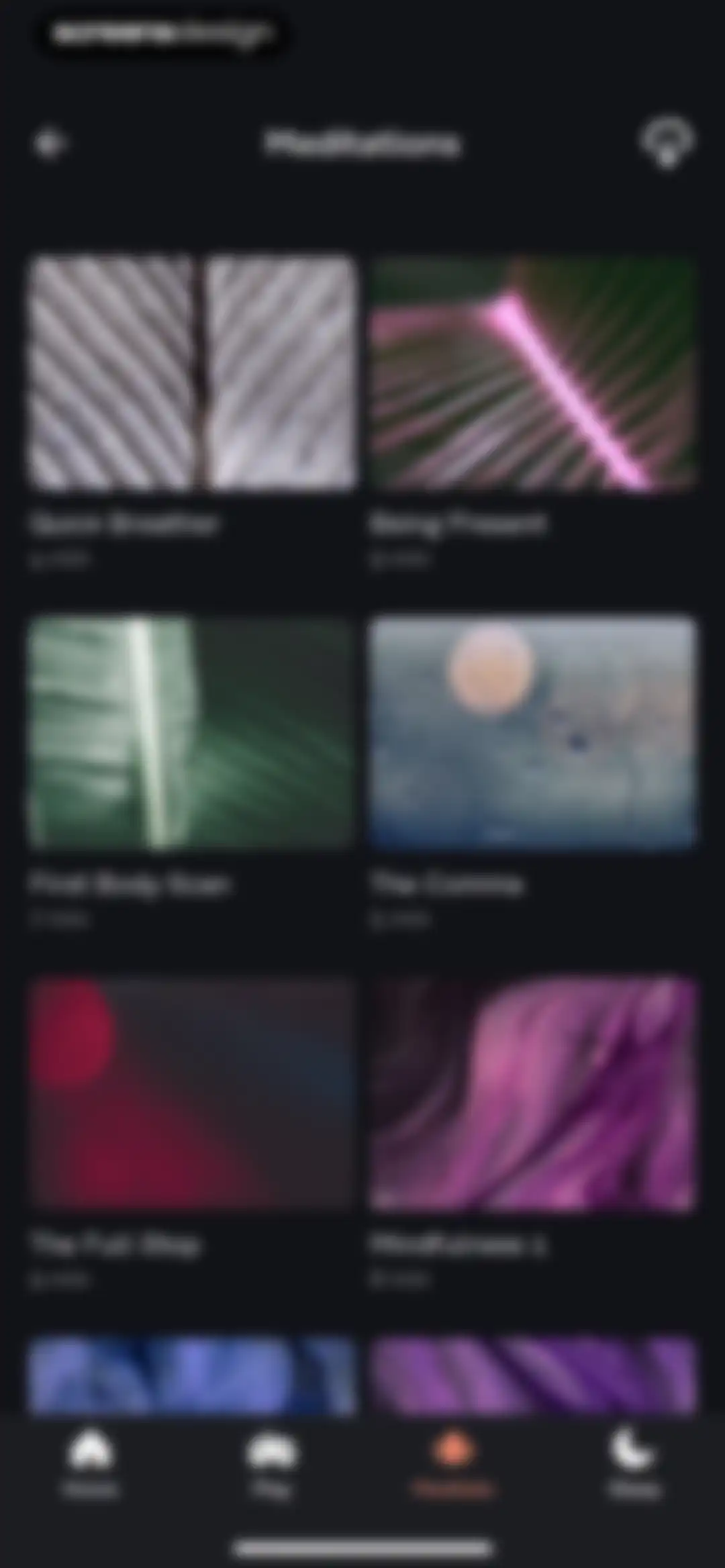Open the partly visible blue meditation tile
725x1568 pixels.
click(x=192, y=1375)
